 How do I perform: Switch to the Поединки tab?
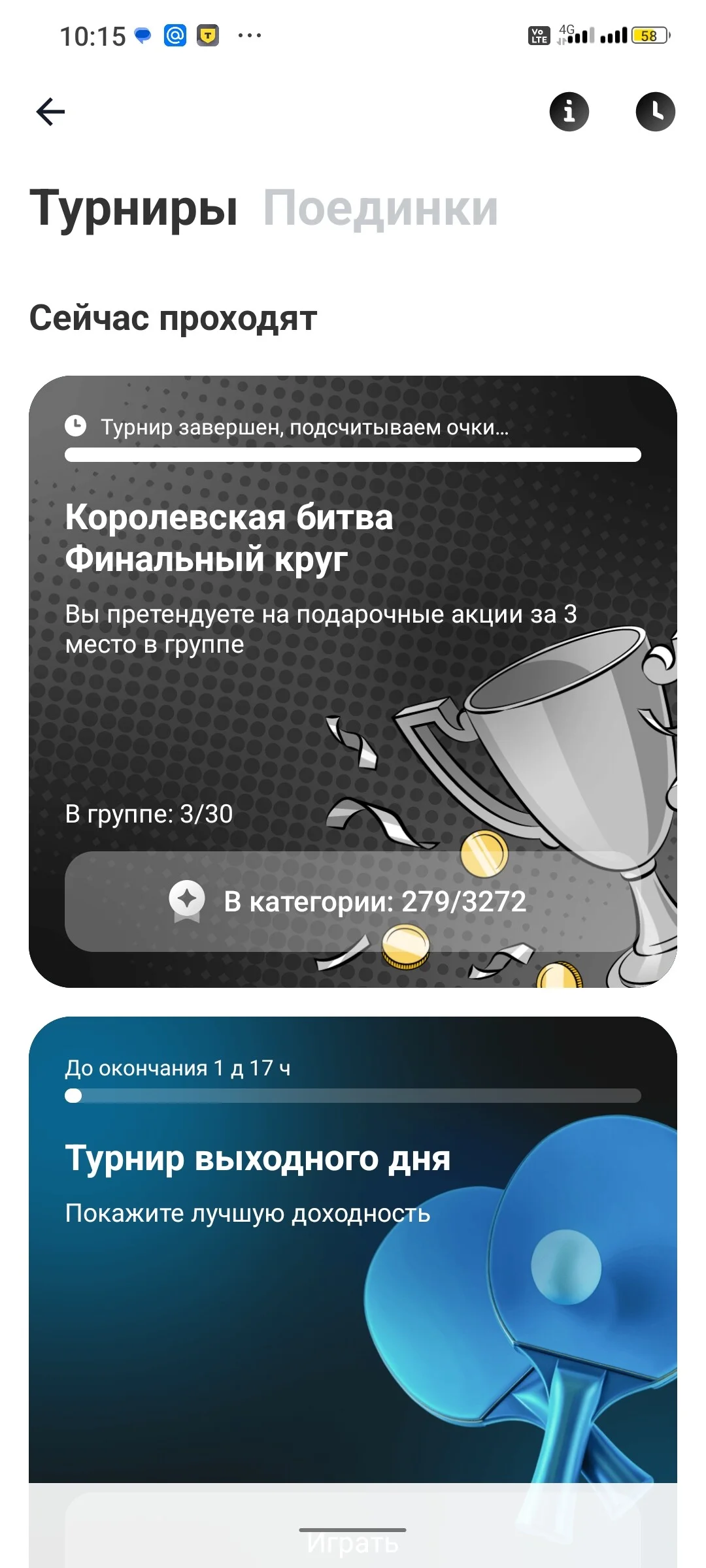(x=380, y=209)
